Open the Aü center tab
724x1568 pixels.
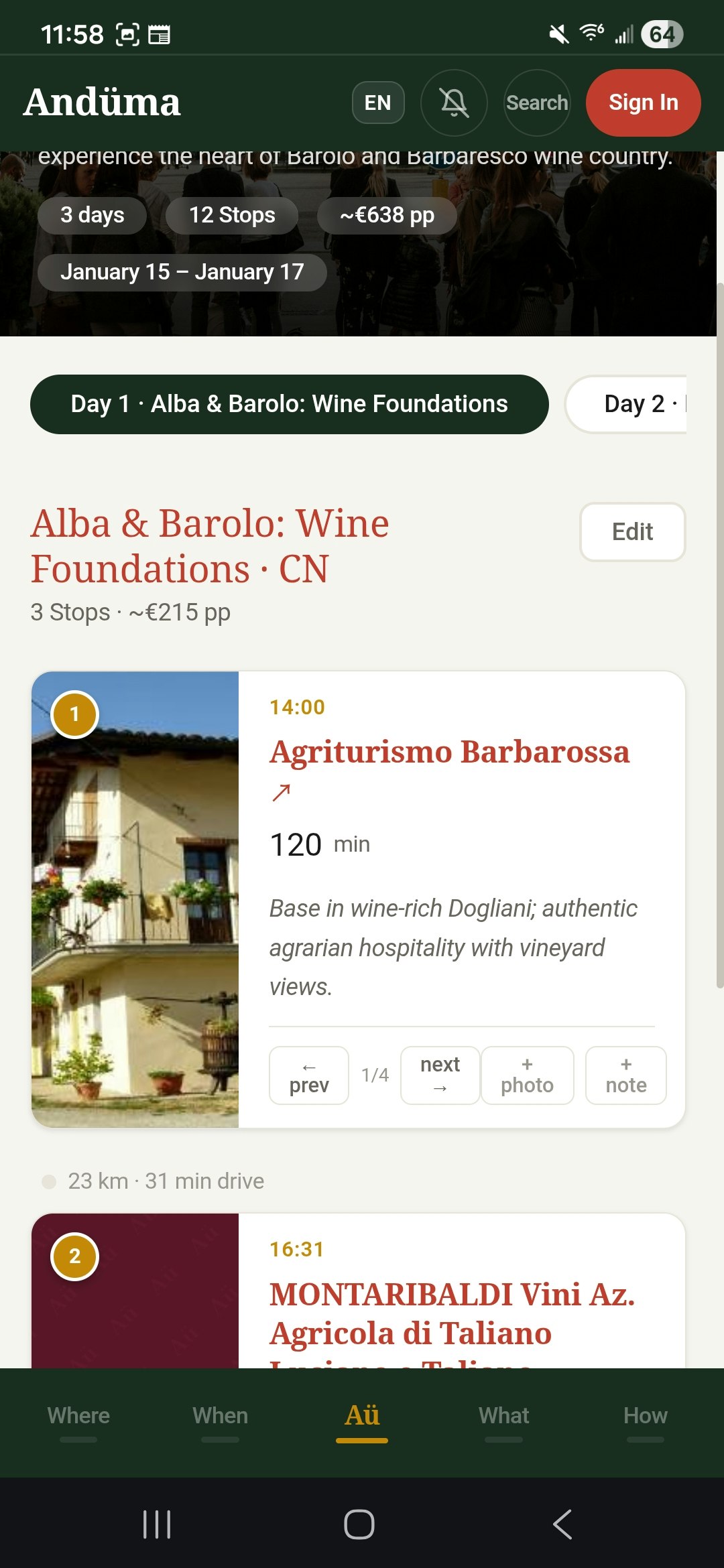362,1416
